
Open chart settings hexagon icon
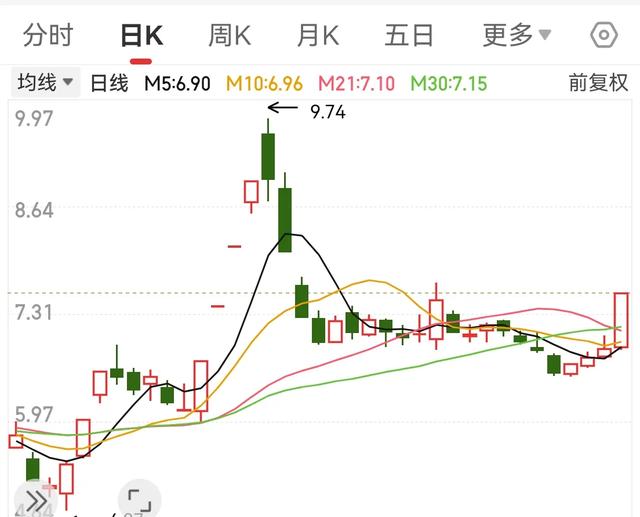603,35
